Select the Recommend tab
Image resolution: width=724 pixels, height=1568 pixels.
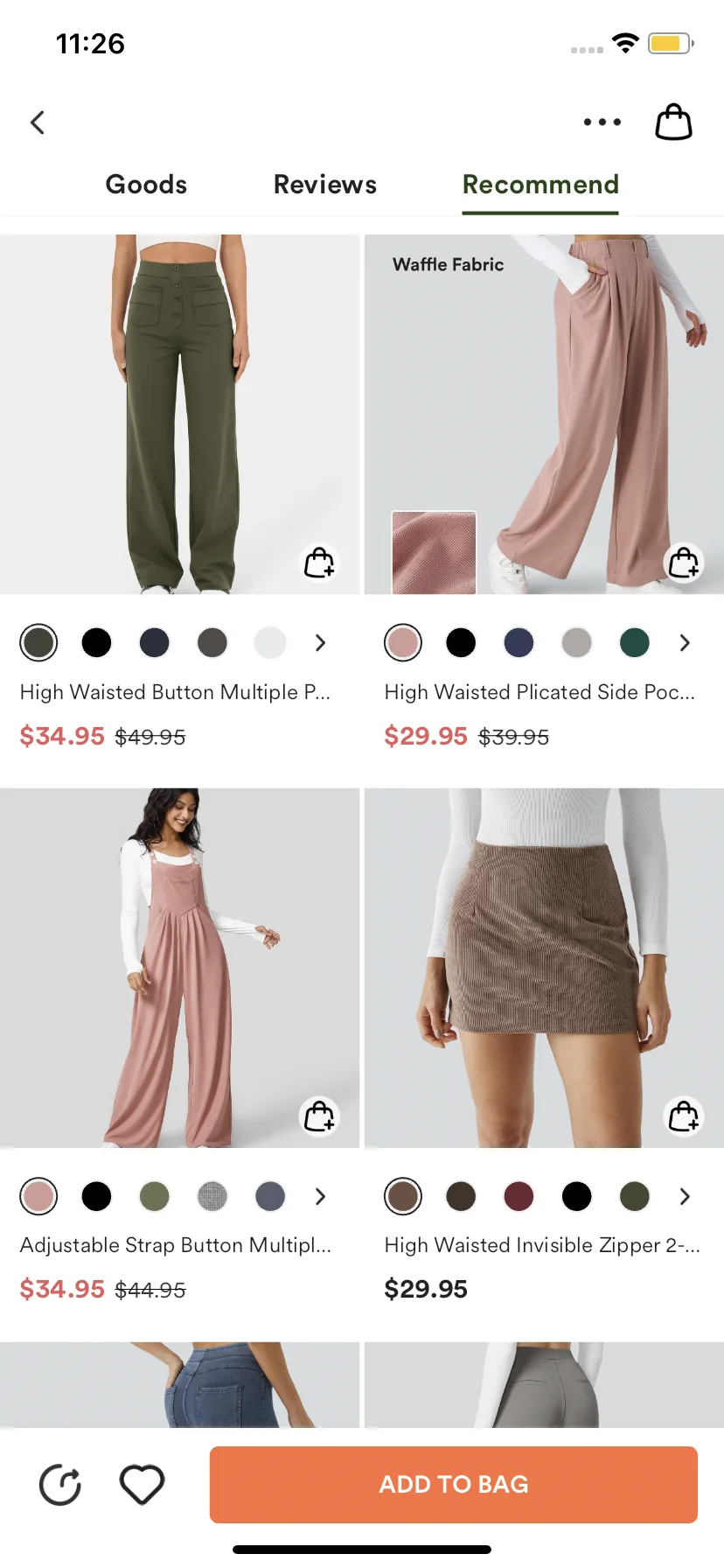point(540,185)
